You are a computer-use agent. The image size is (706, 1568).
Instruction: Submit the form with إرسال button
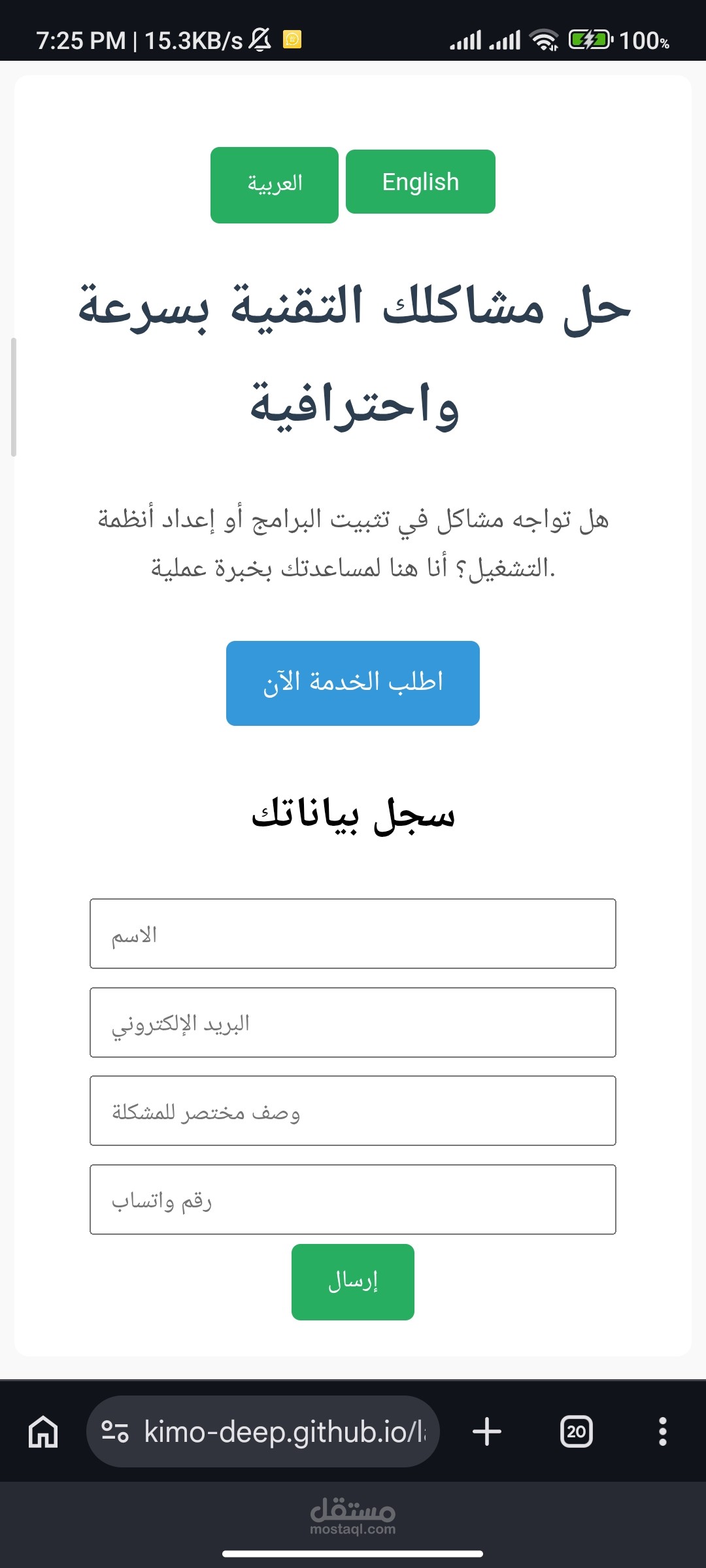click(x=353, y=1282)
